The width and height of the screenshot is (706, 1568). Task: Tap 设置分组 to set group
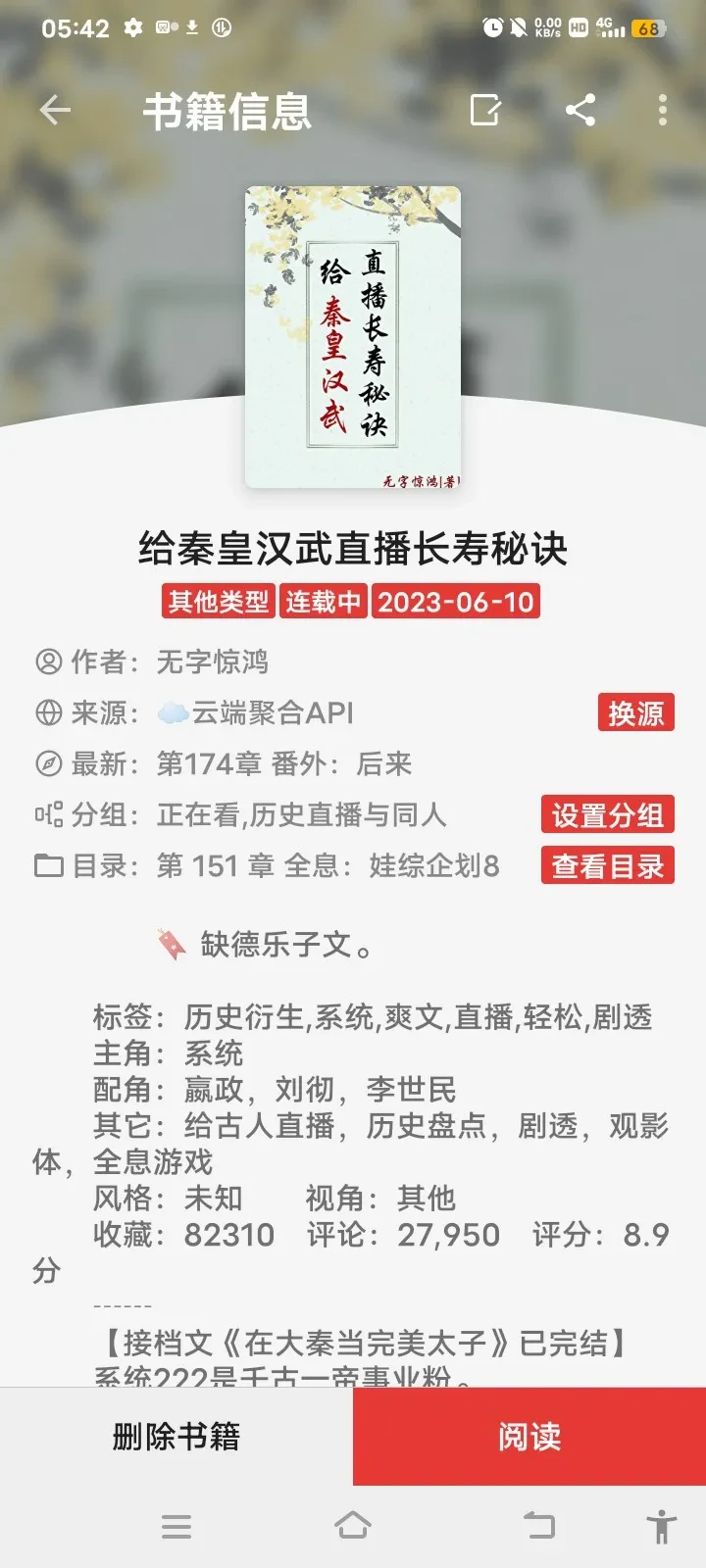point(607,814)
